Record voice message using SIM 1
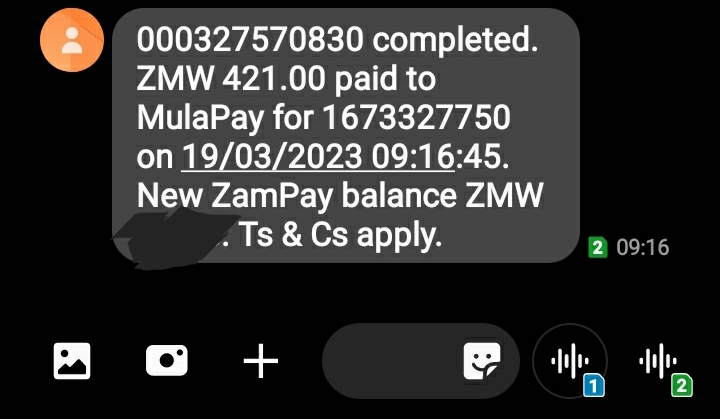This screenshot has width=720, height=419. pyautogui.click(x=570, y=360)
